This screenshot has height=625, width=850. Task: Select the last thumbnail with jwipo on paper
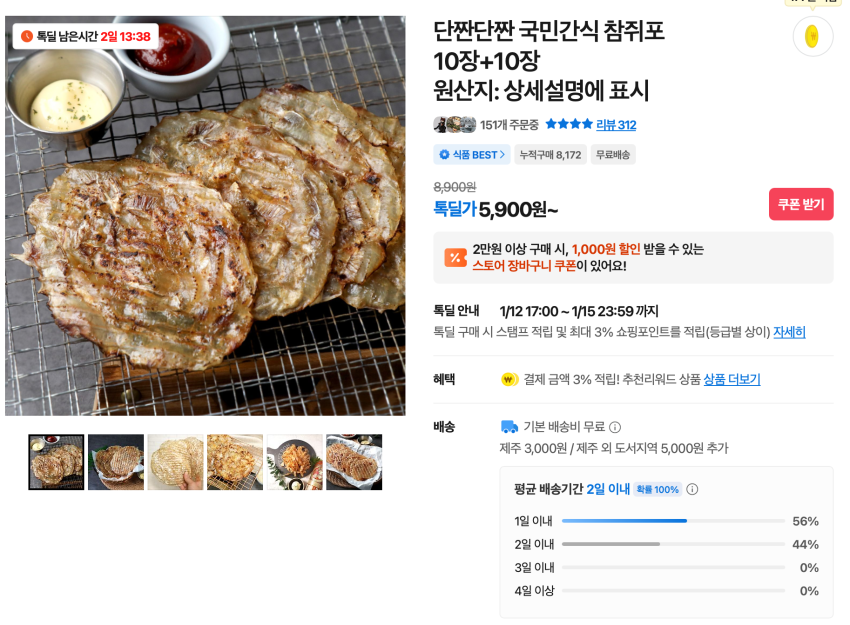[354, 462]
